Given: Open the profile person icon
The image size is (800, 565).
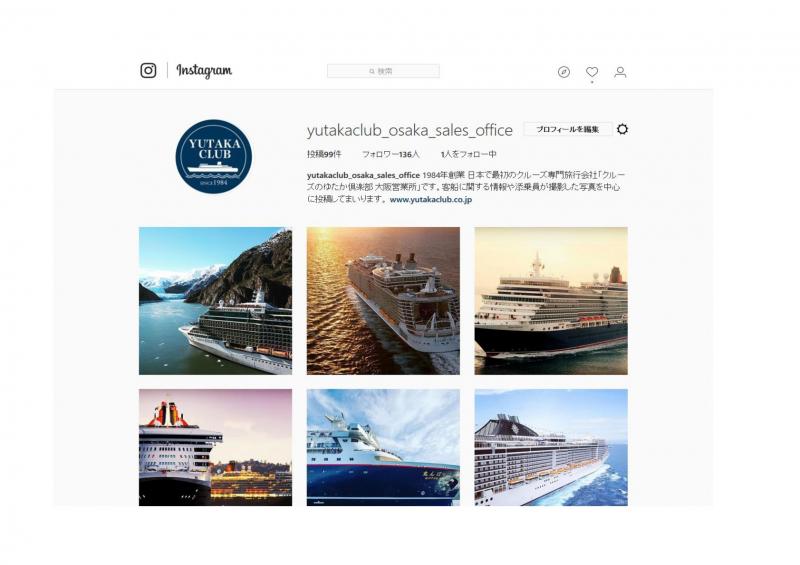Looking at the screenshot, I should (x=620, y=72).
